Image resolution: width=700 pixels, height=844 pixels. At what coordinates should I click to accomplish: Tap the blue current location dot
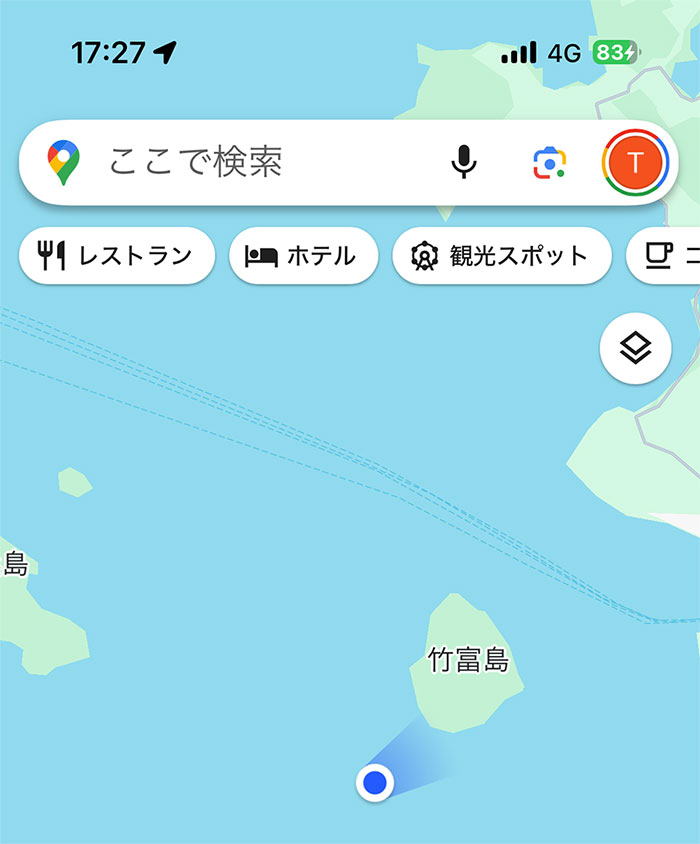pos(375,782)
